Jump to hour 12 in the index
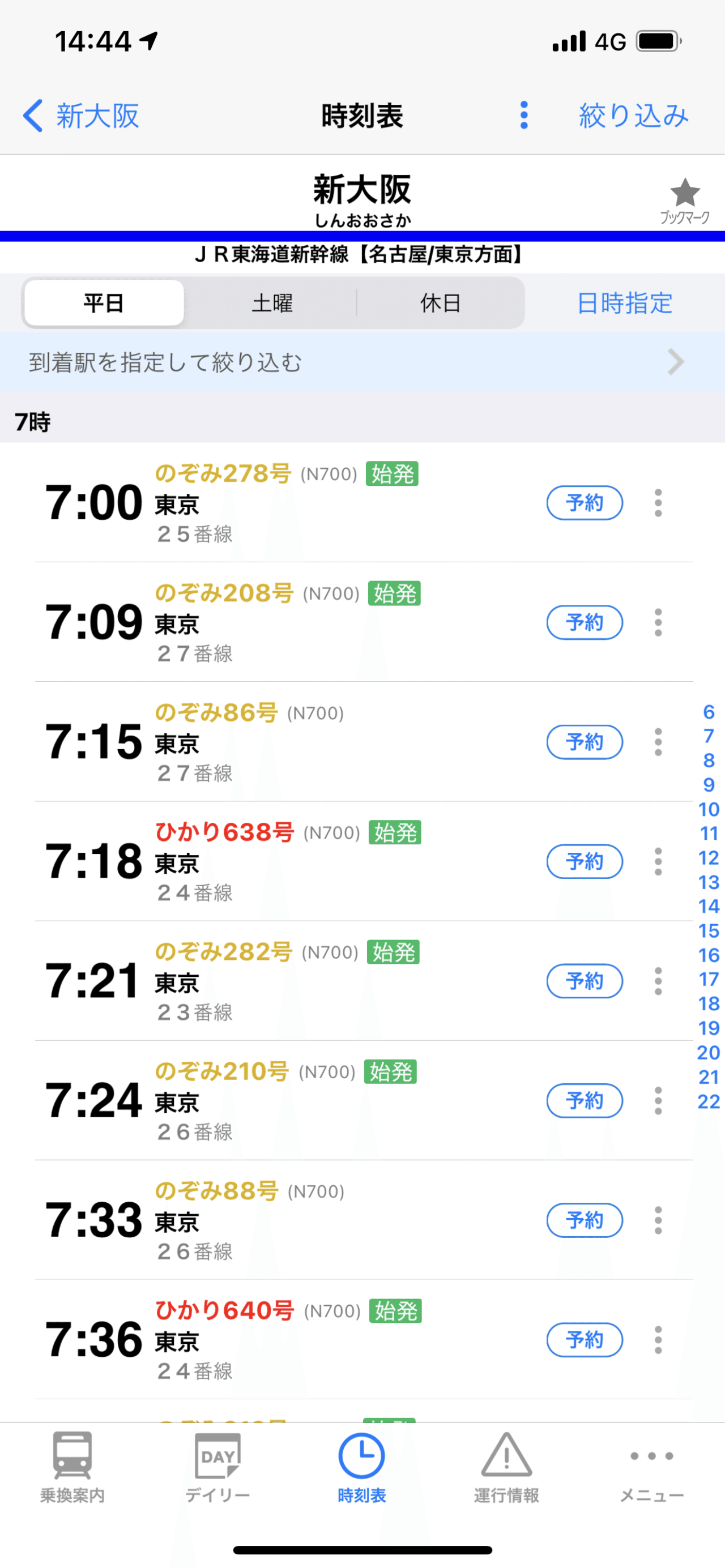This screenshot has width=725, height=1568. tap(709, 858)
